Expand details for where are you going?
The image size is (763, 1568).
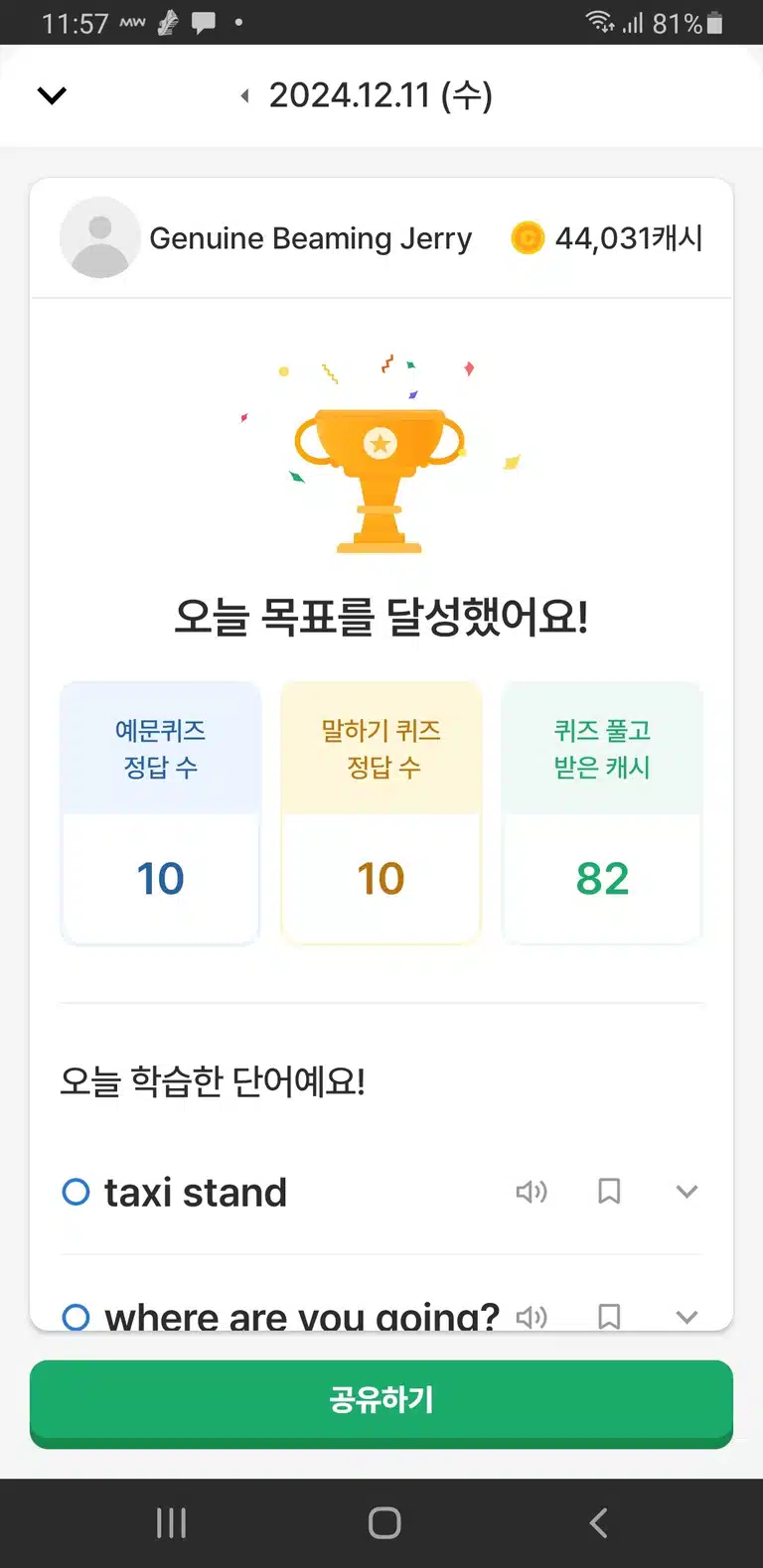pos(687,1317)
